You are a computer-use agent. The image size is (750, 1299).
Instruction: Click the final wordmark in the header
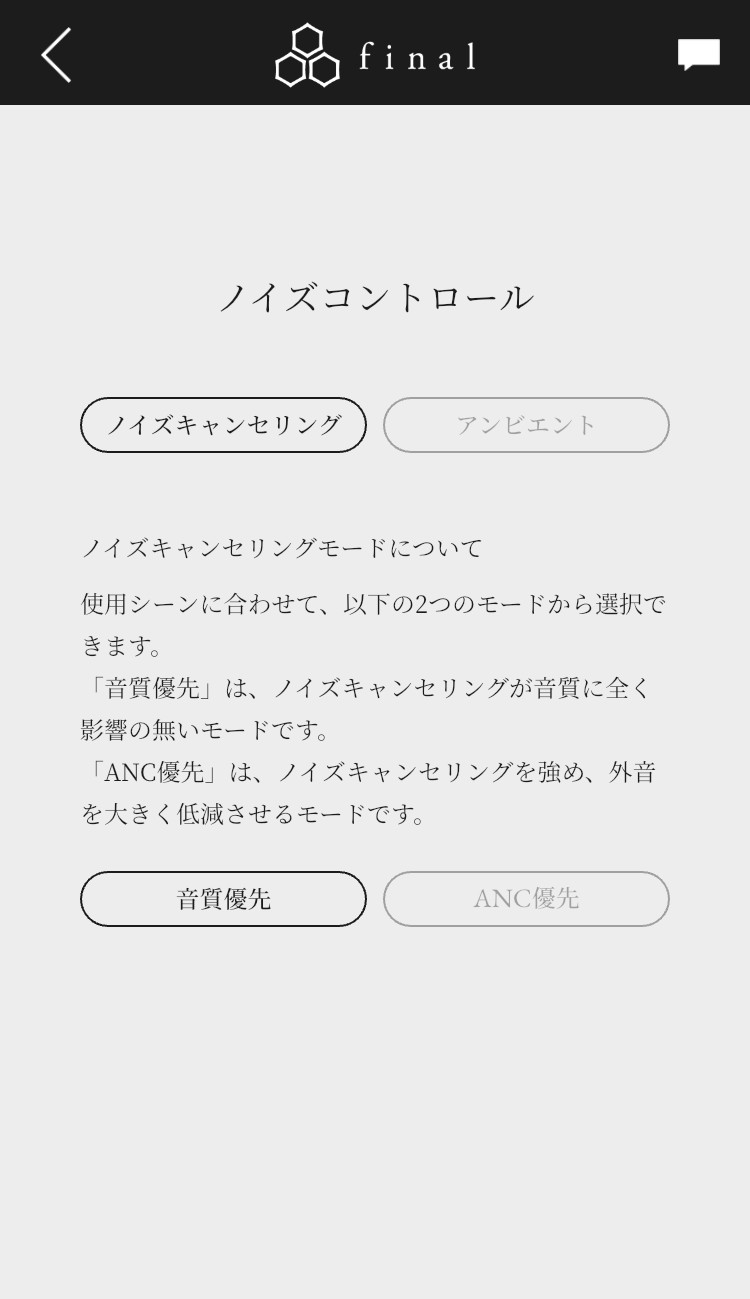tap(417, 57)
